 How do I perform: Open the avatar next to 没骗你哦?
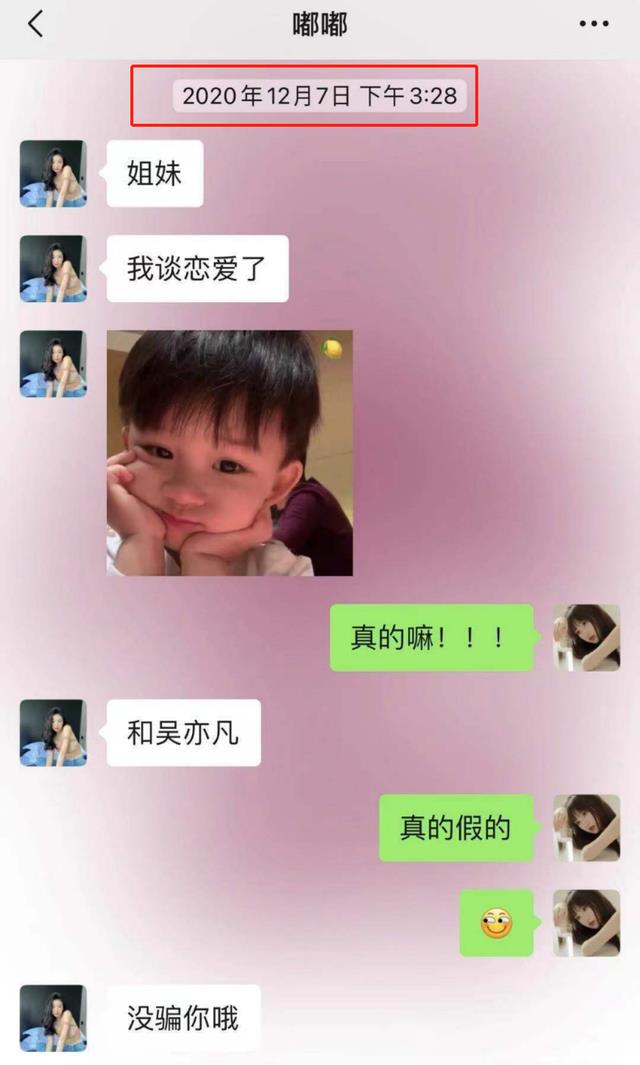click(x=53, y=1018)
